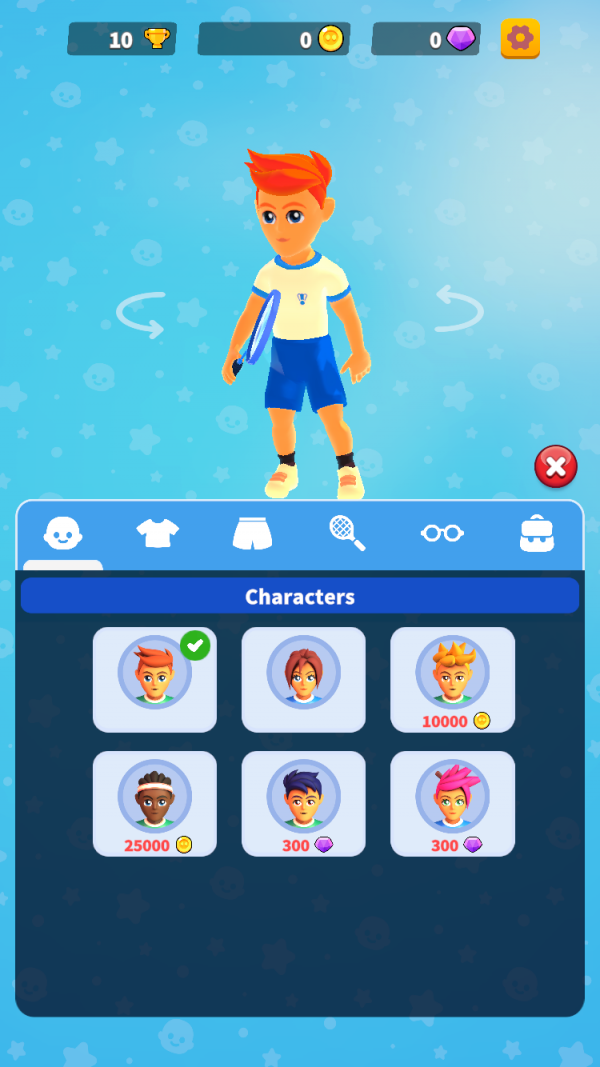Rotate the character using the right arrow
This screenshot has width=600, height=1067.
[x=459, y=309]
